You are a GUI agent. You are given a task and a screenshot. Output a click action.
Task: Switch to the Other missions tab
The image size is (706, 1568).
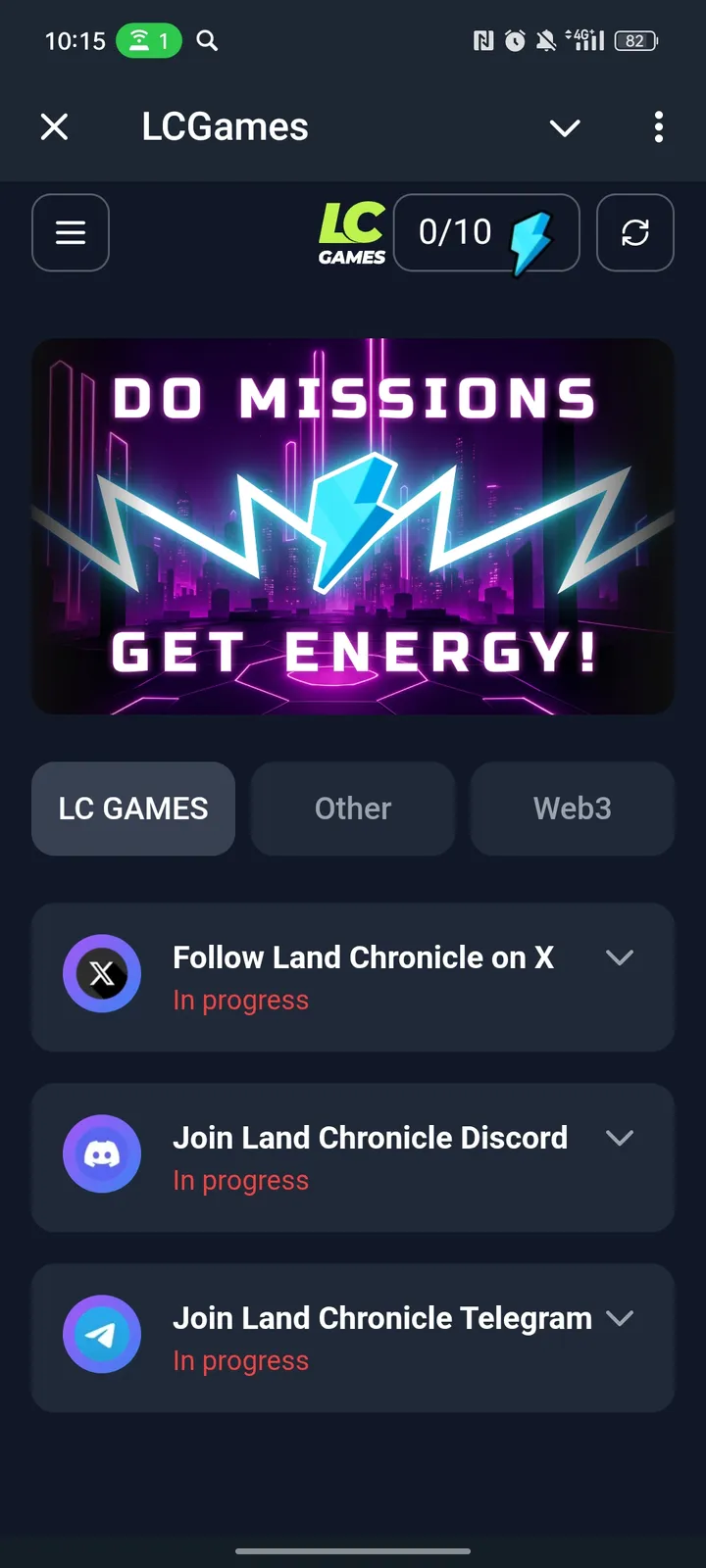click(352, 808)
